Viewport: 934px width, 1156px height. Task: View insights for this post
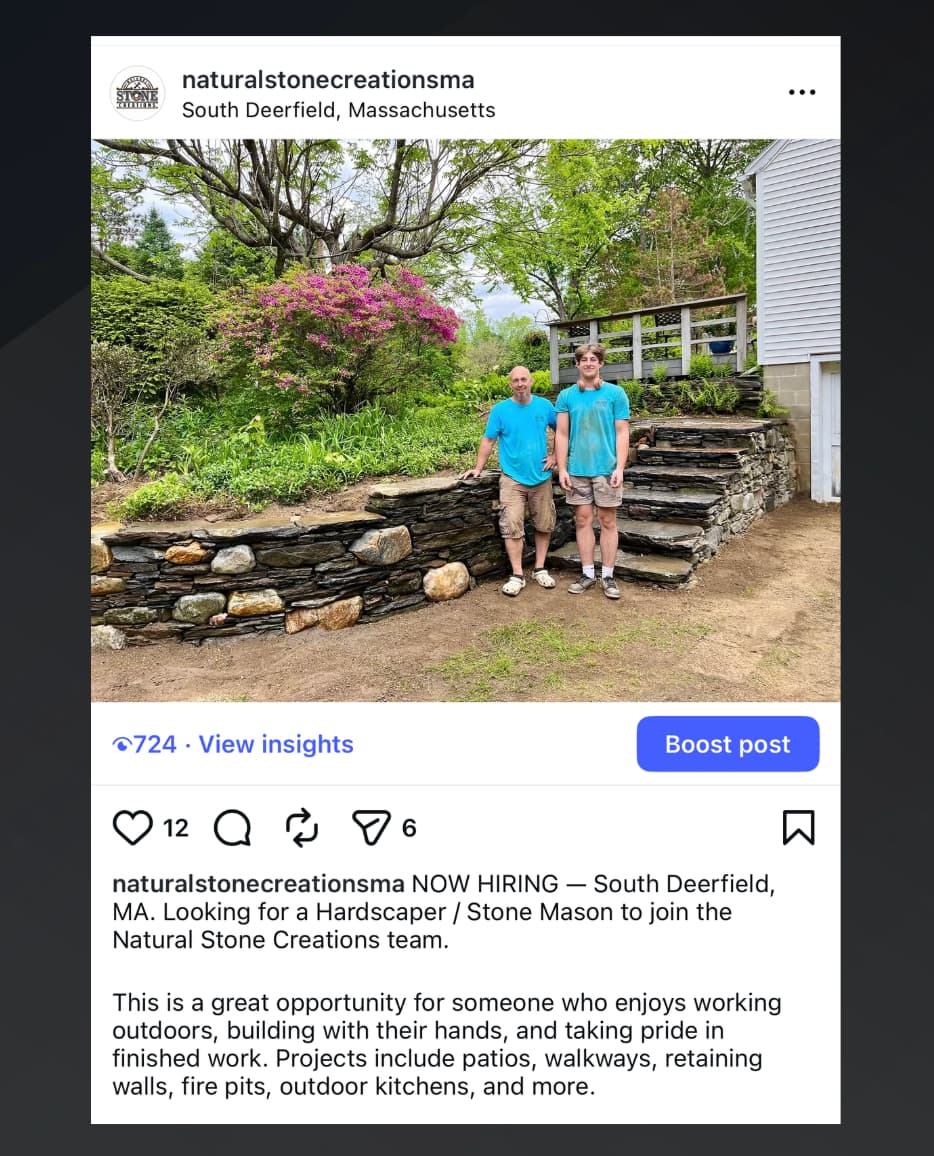[276, 744]
